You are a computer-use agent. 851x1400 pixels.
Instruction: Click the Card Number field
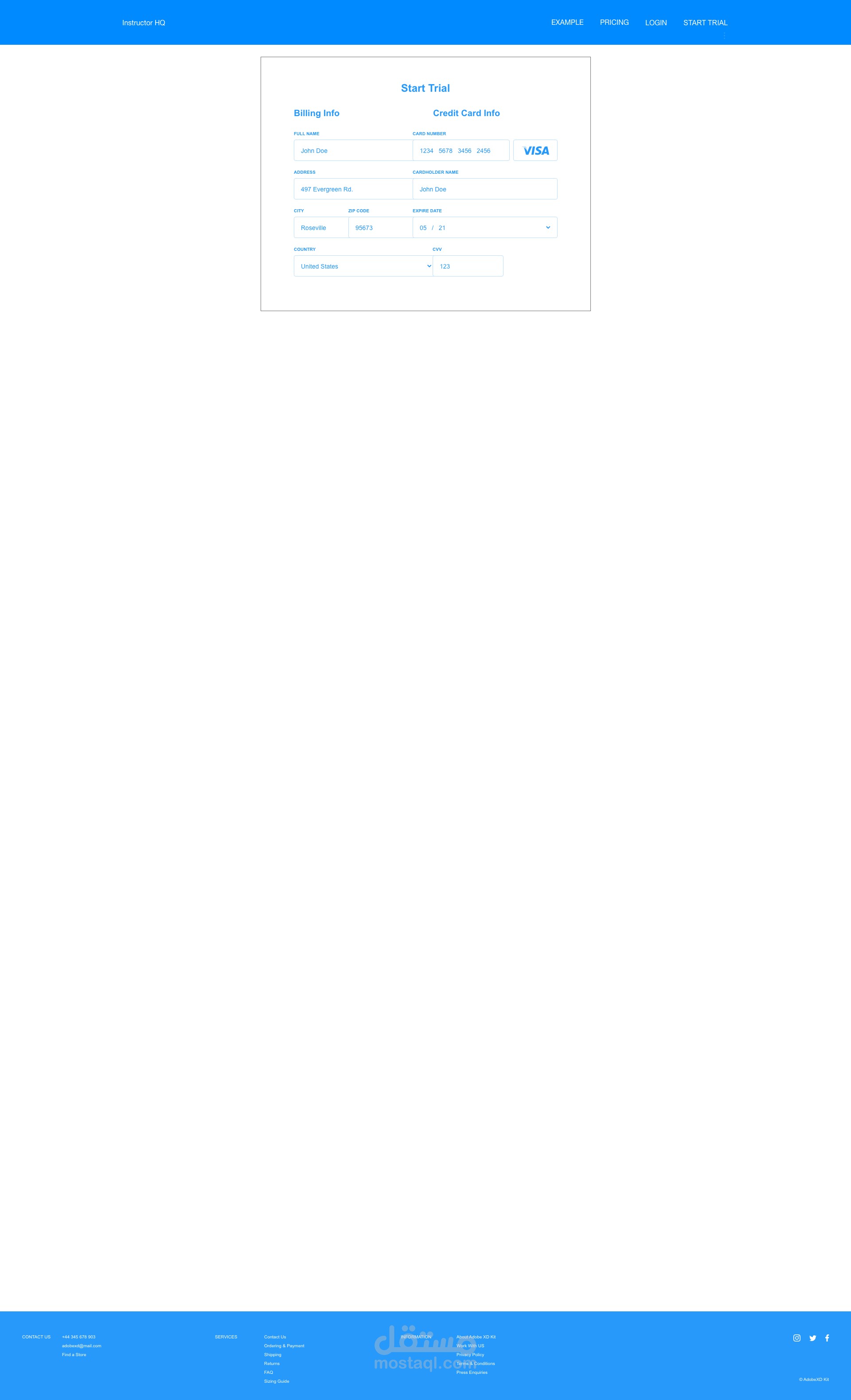(x=461, y=150)
